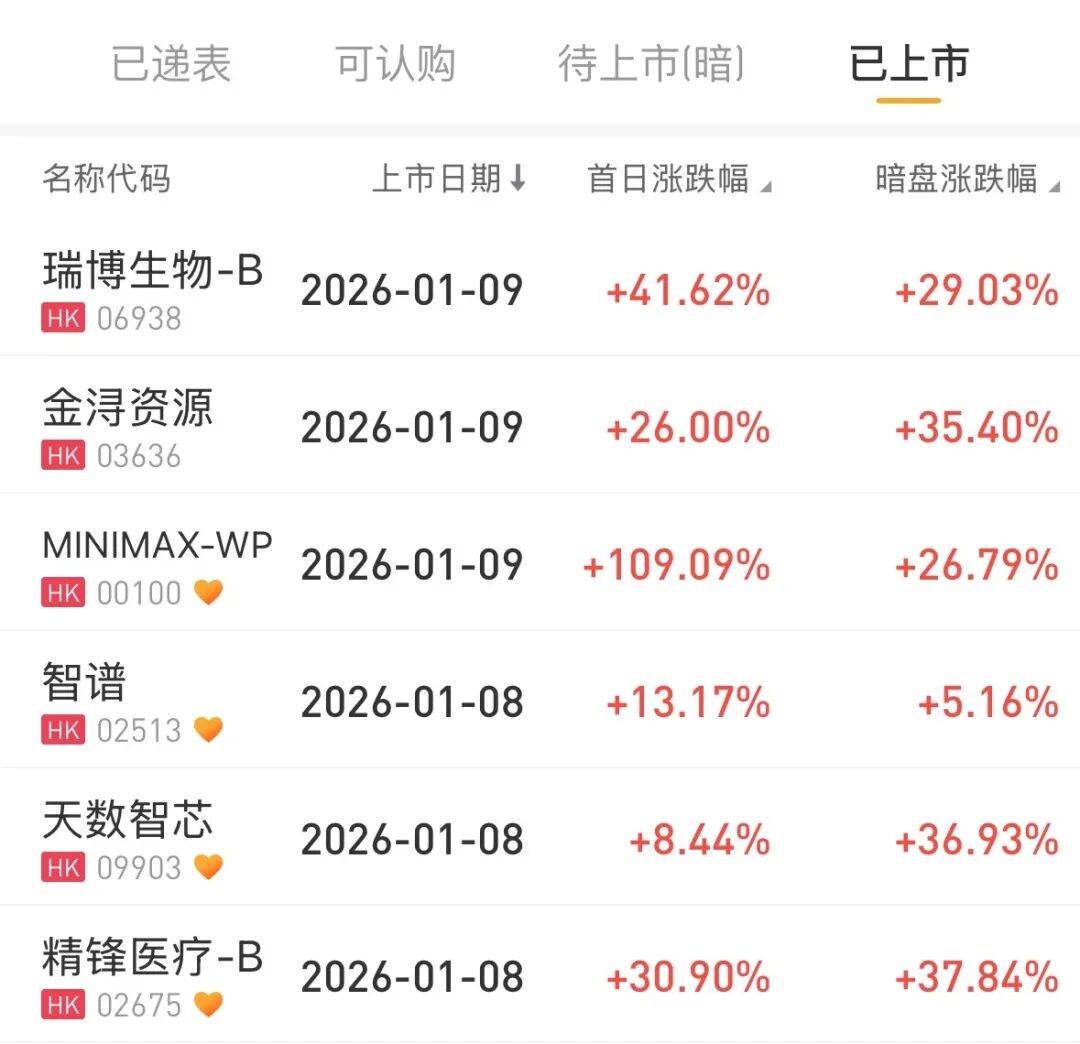Sort the list by 上市日期
The width and height of the screenshot is (1080, 1044).
point(449,179)
